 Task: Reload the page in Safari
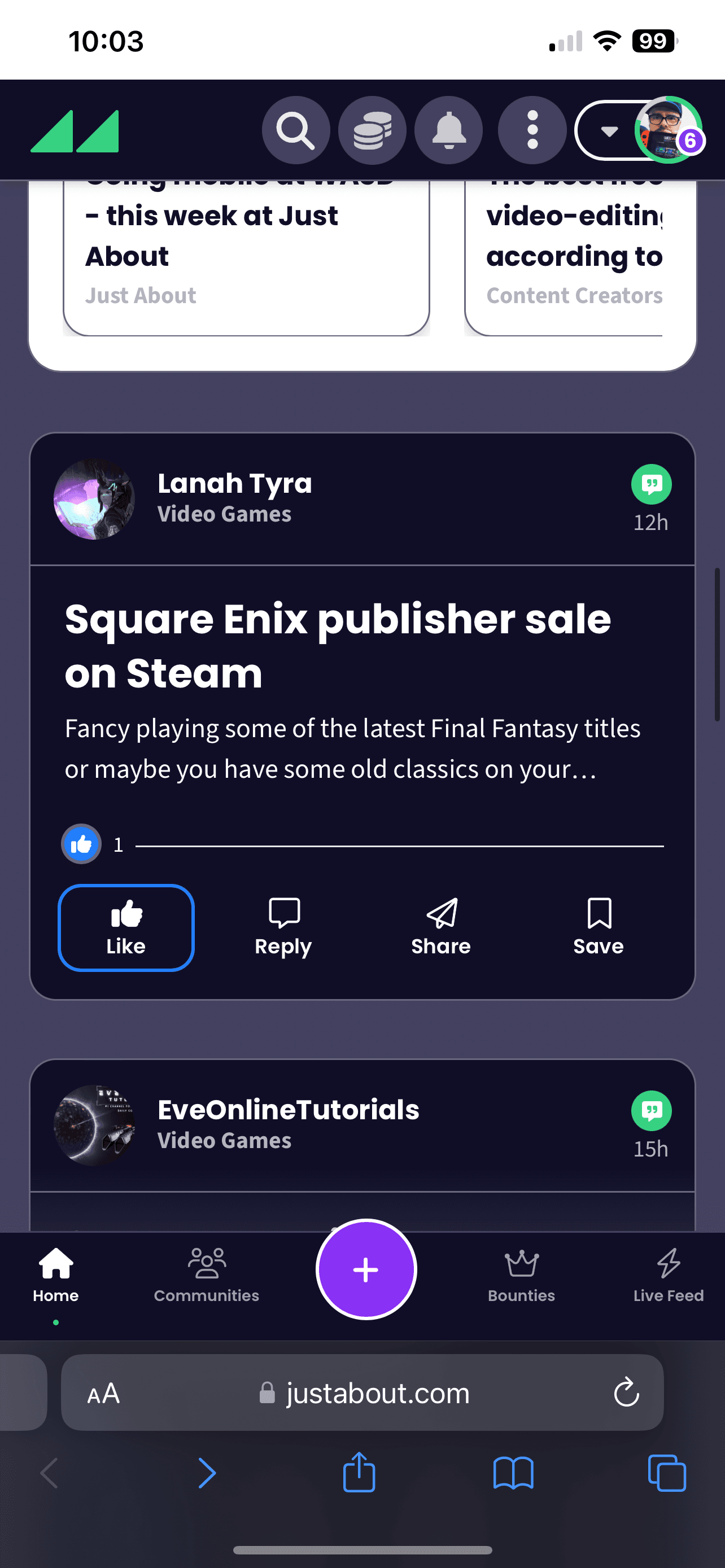click(626, 1392)
